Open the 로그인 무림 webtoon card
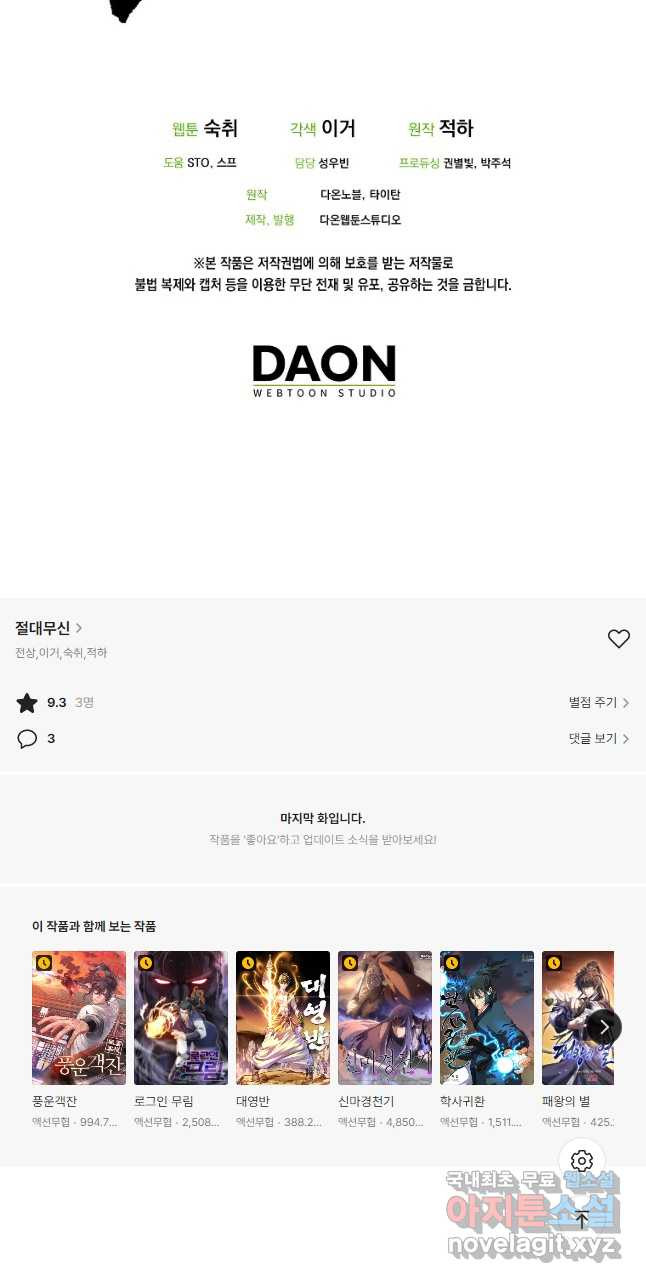This screenshot has width=646, height=1283. pyautogui.click(x=181, y=1018)
